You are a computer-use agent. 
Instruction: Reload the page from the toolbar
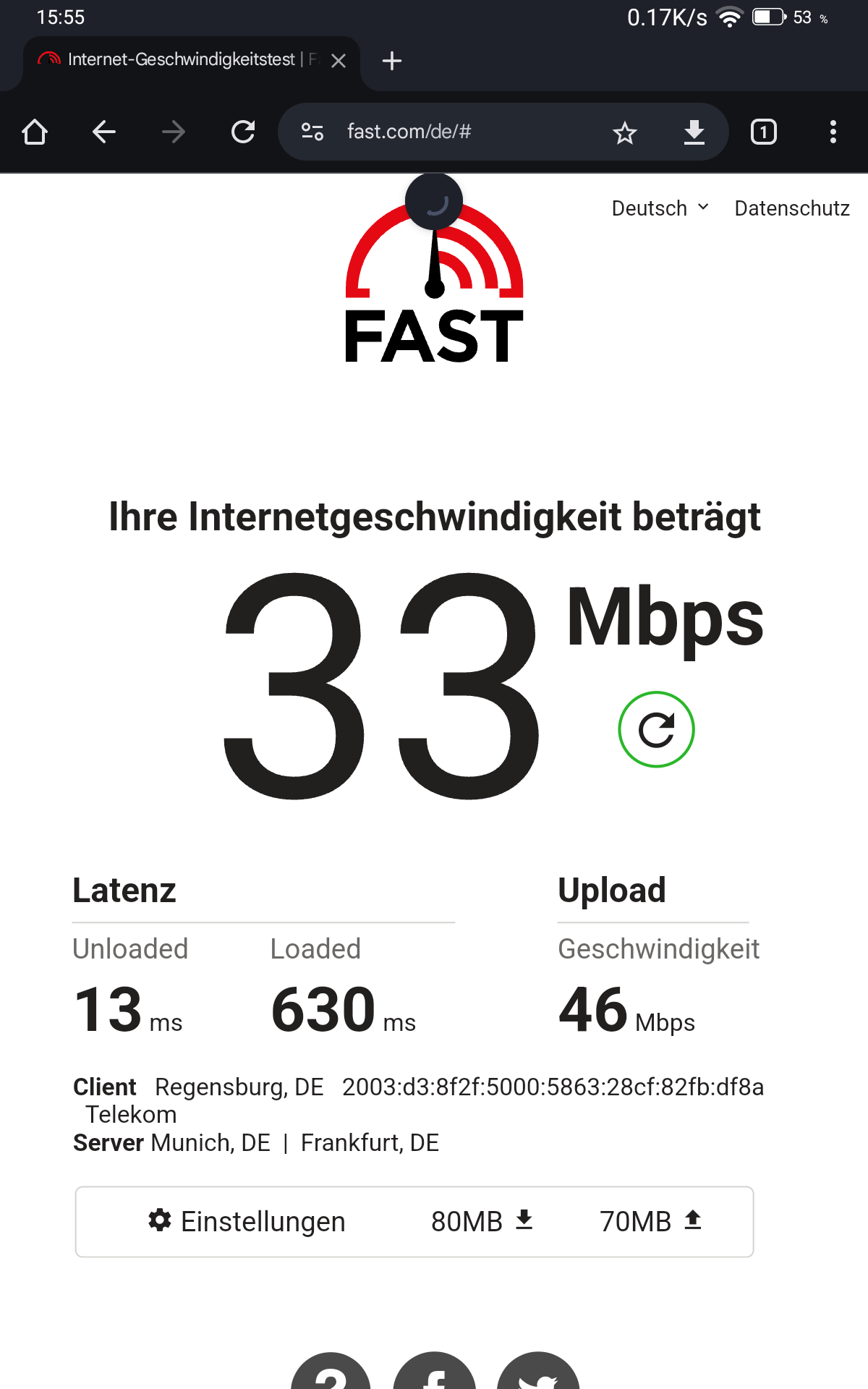click(x=243, y=132)
